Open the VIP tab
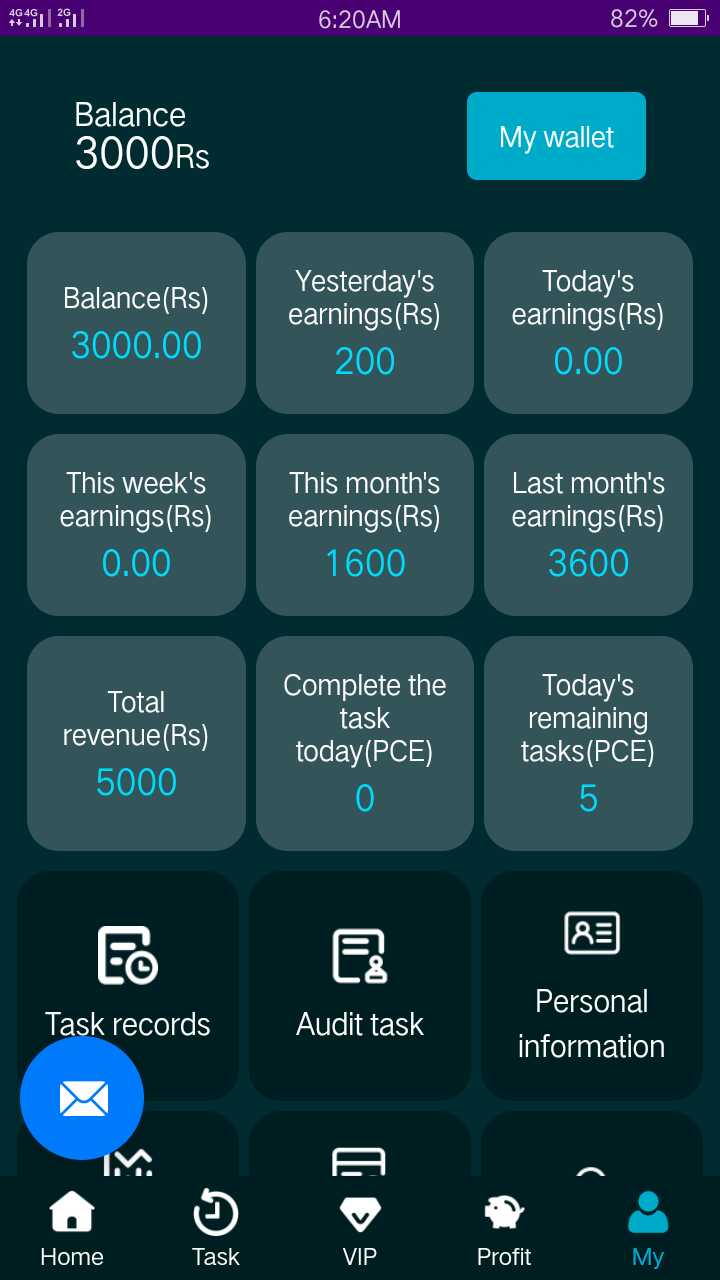This screenshot has height=1280, width=720. [360, 1230]
